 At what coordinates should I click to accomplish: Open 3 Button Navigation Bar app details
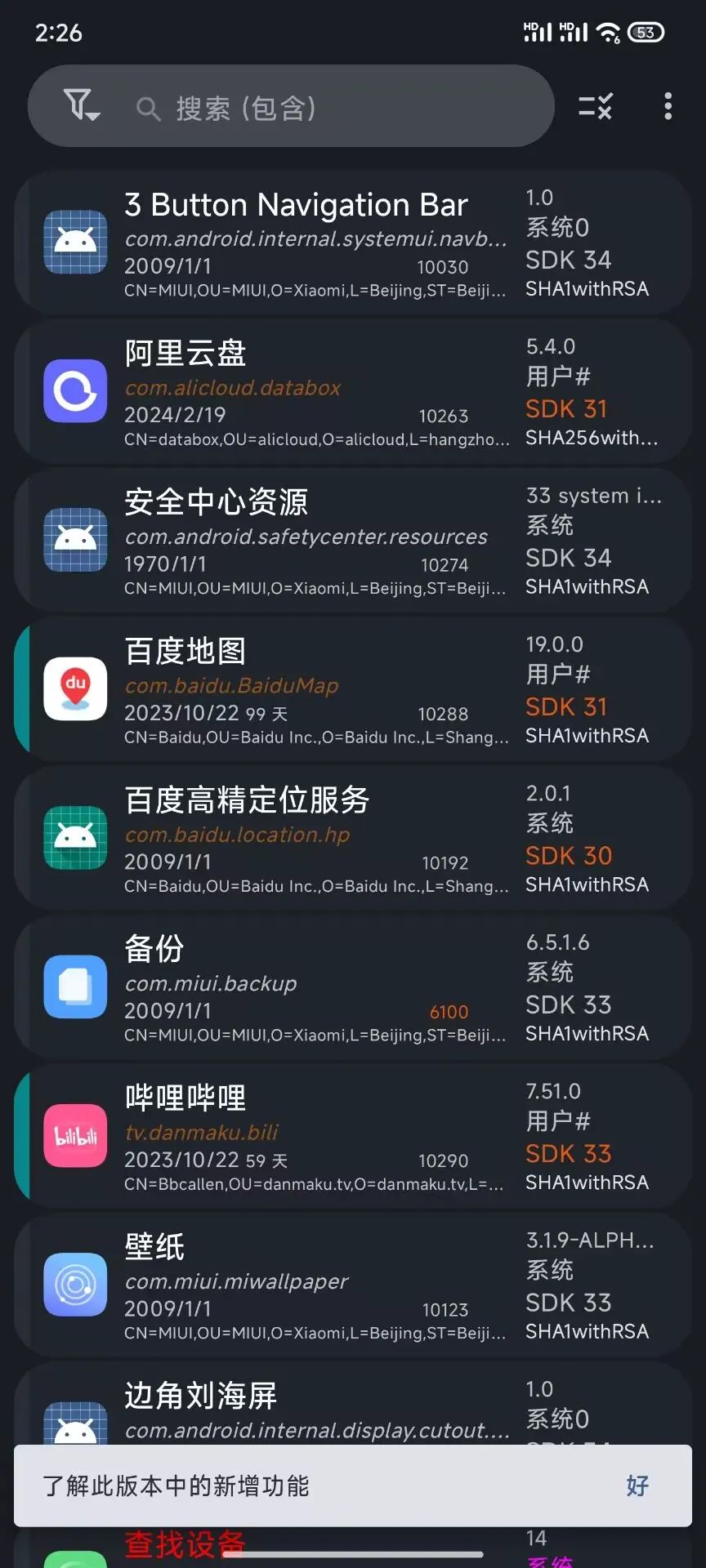[353, 243]
